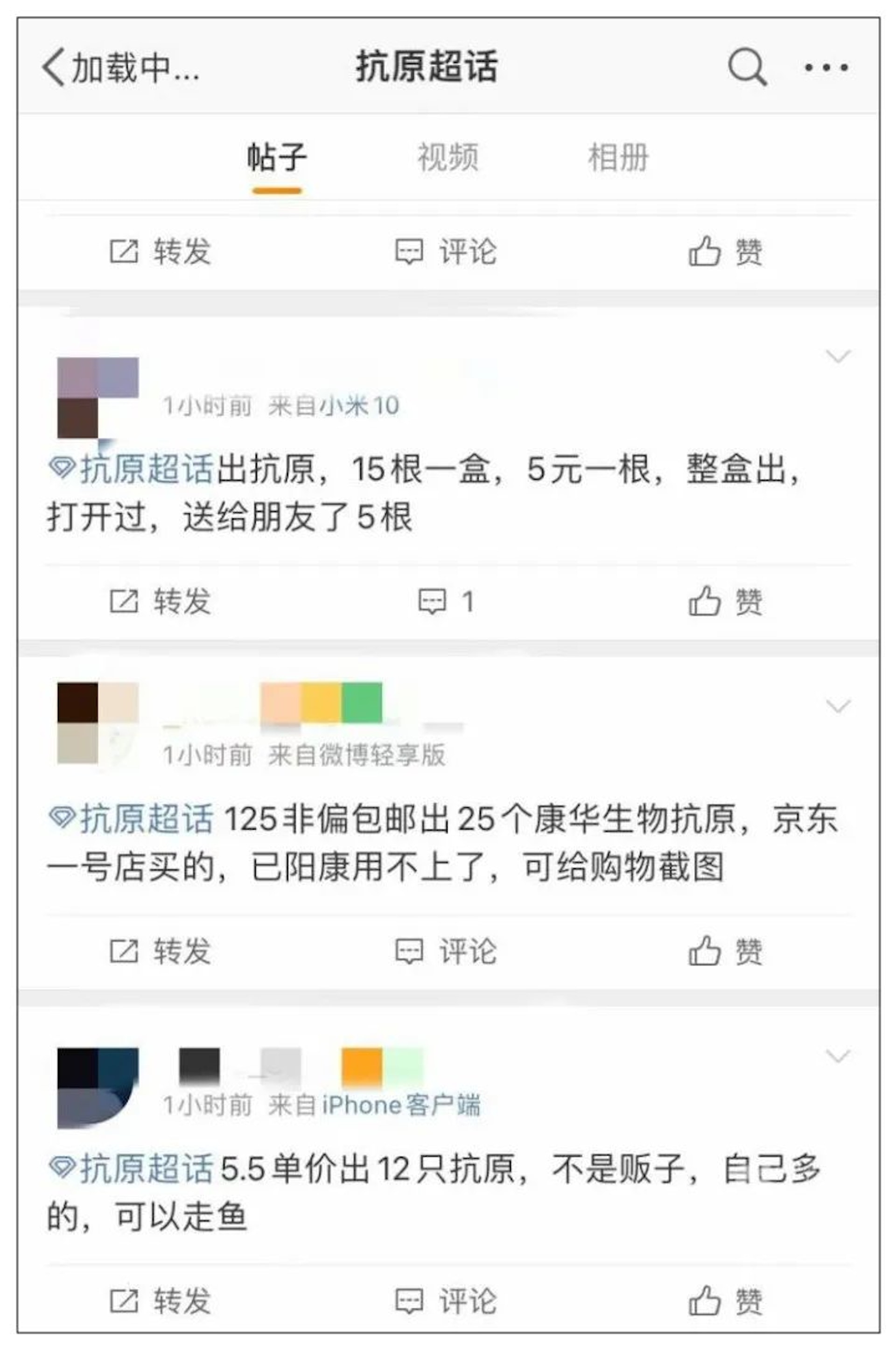Switch to the 相册 tab
The image size is (896, 1349).
618,157
